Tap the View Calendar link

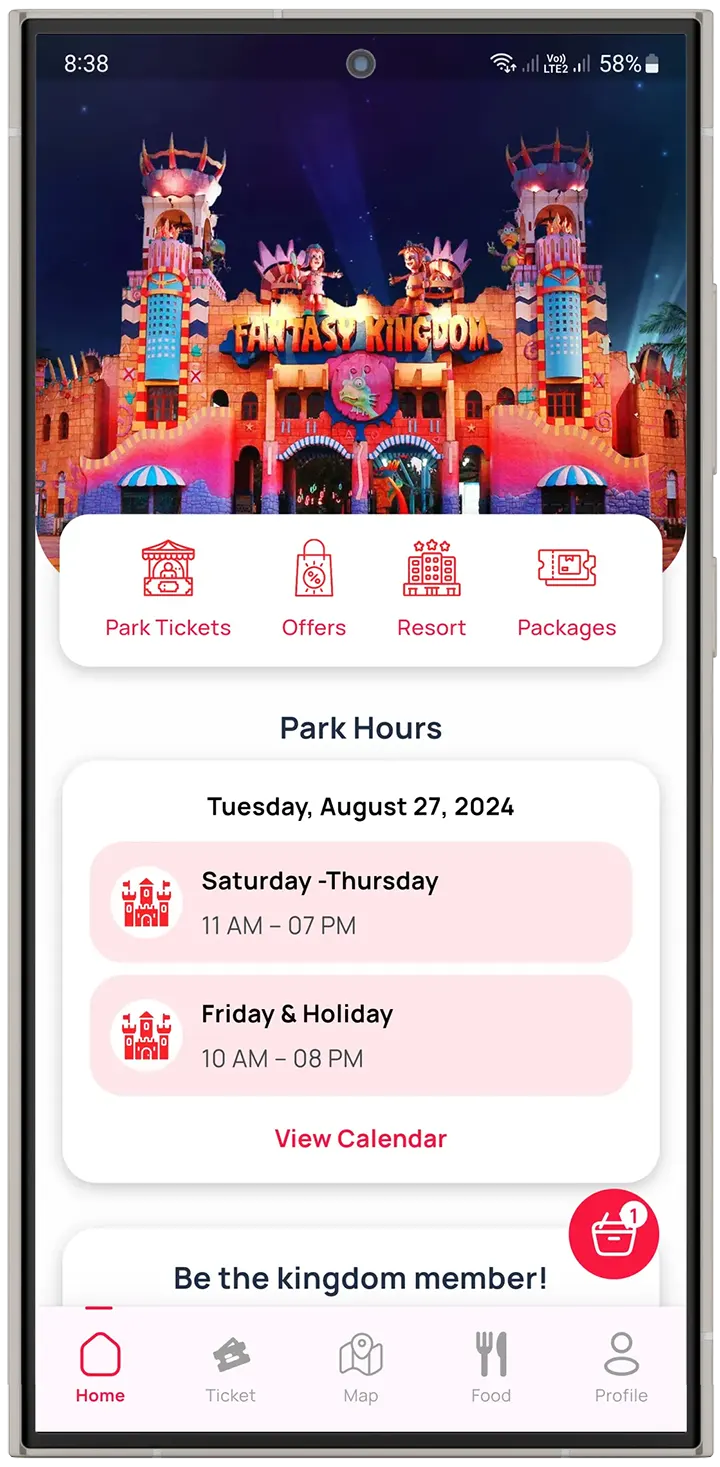(361, 1138)
